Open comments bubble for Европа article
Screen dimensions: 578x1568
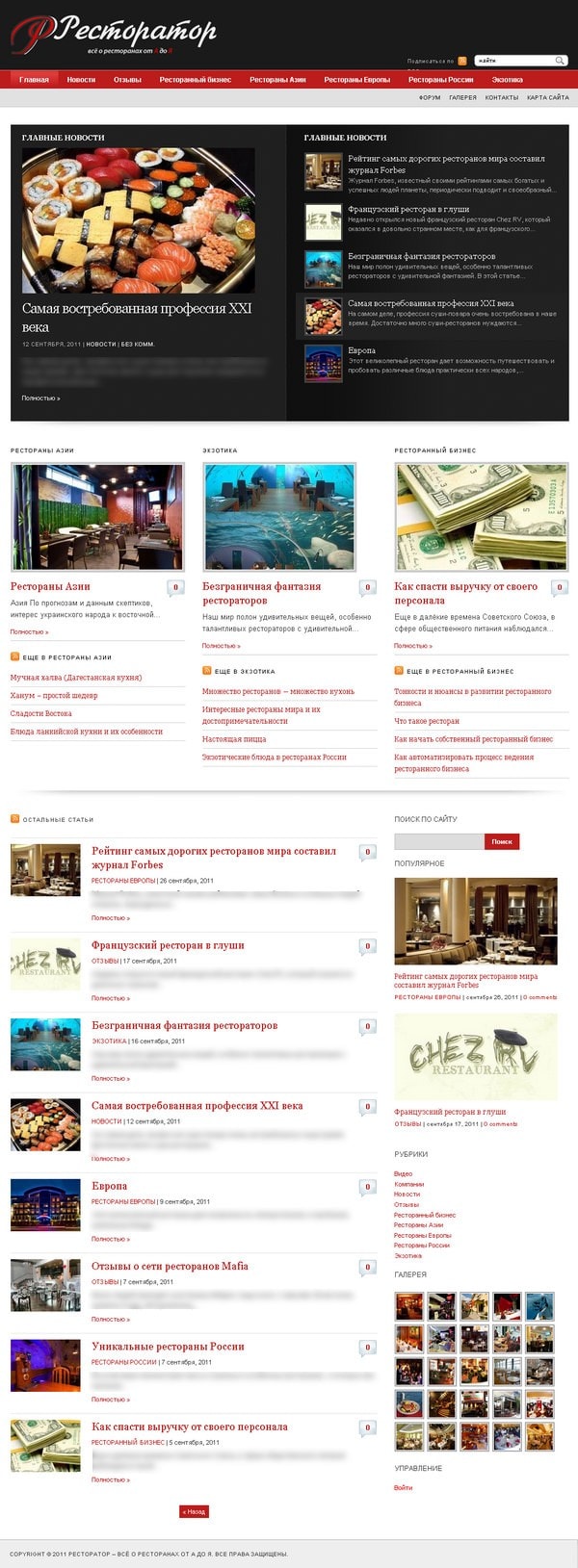(367, 1187)
